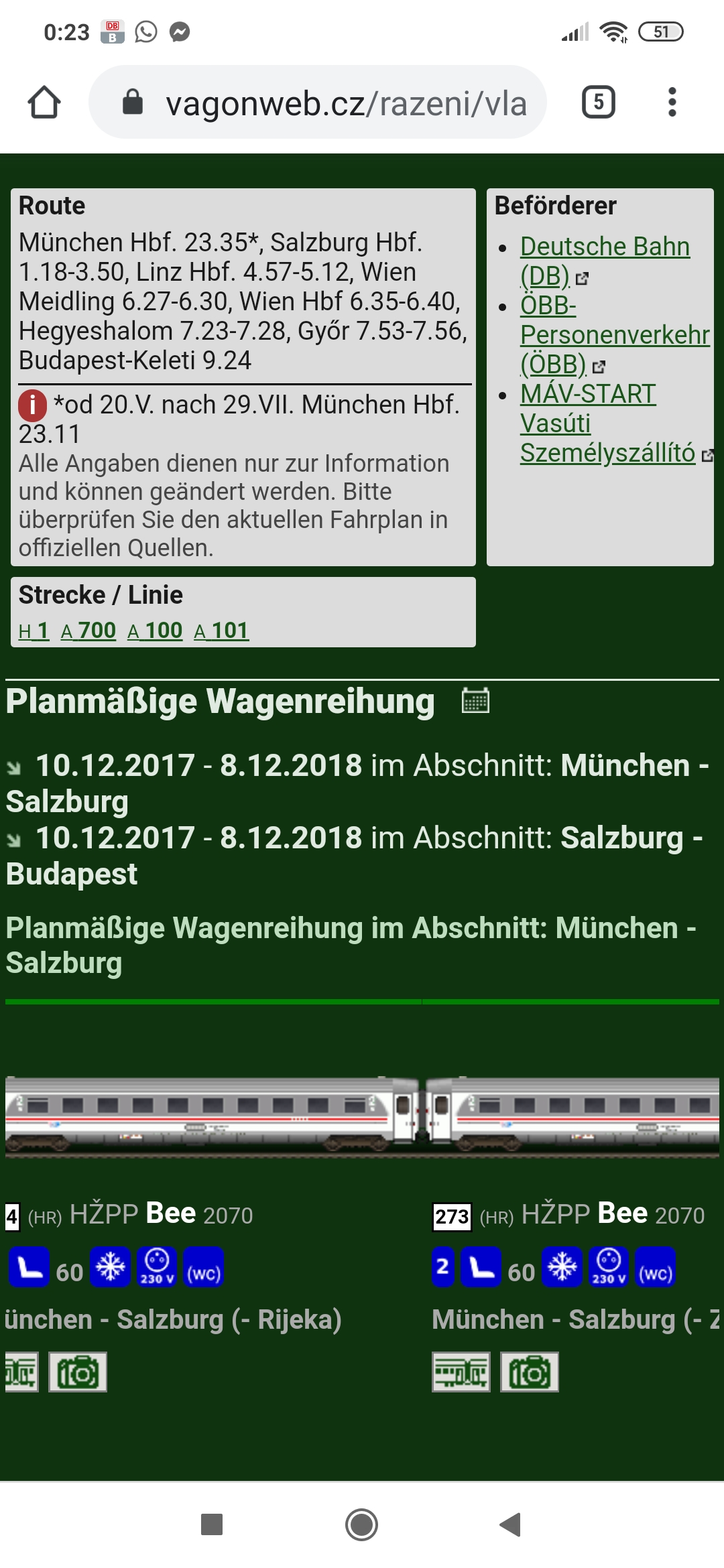Image resolution: width=724 pixels, height=1568 pixels.
Task: Open the browser home page
Action: [x=44, y=103]
